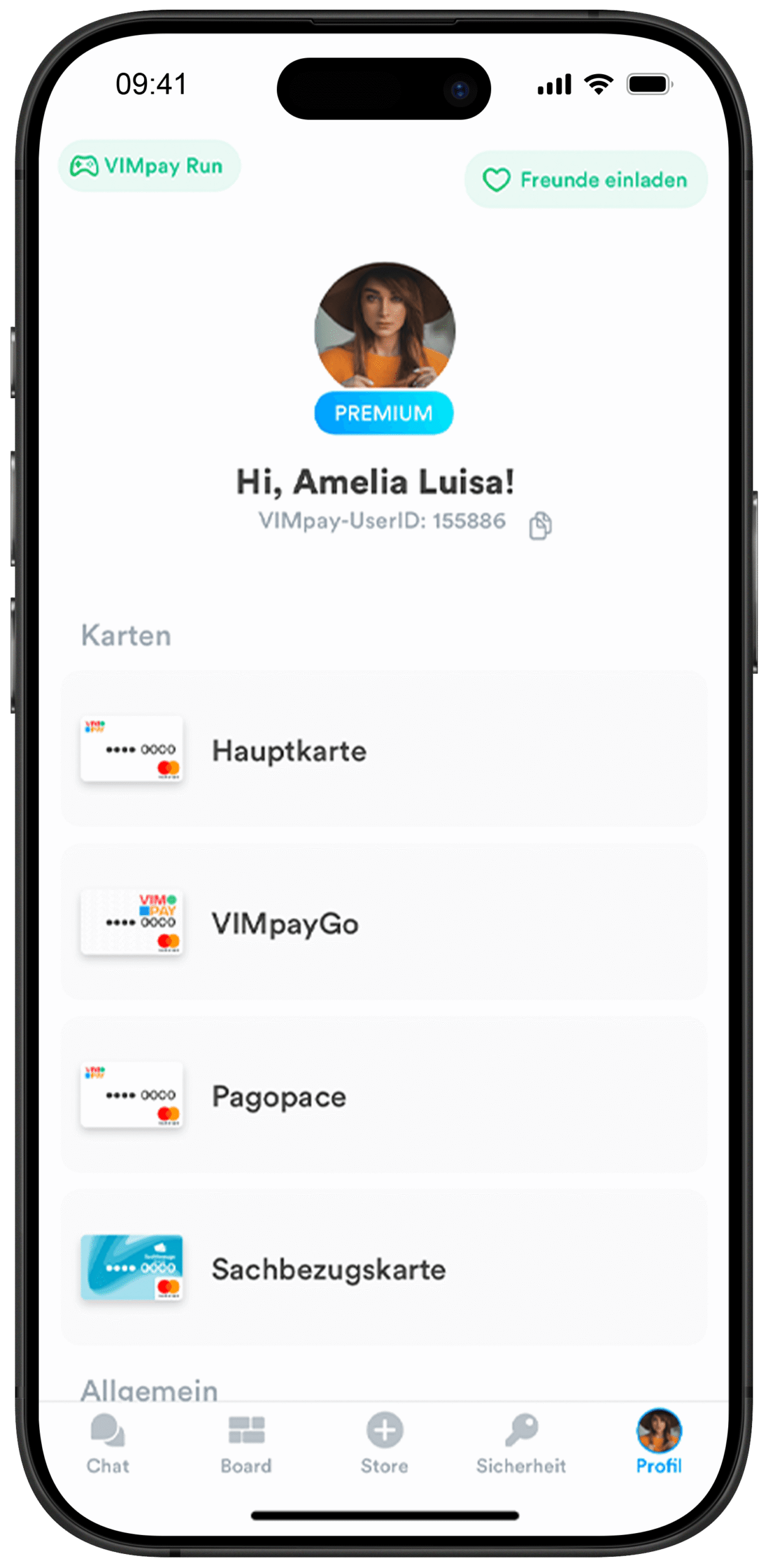Open the Store tab
This screenshot has width=768, height=1568.
click(x=384, y=1444)
